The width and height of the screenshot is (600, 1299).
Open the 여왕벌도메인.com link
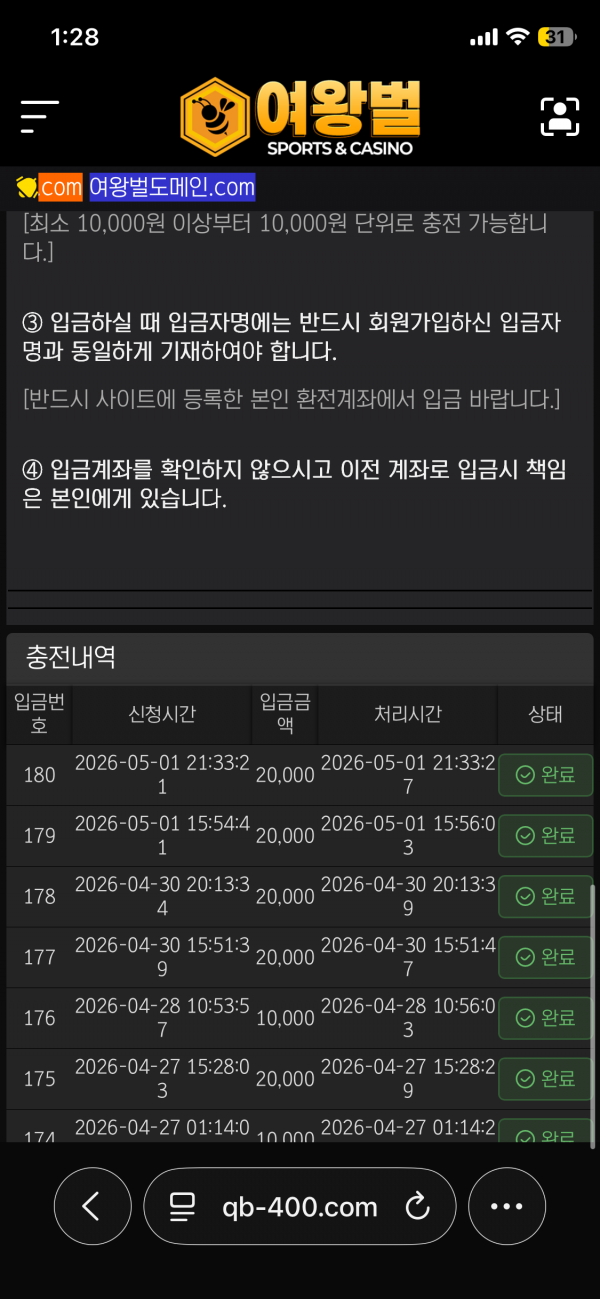pos(172,187)
